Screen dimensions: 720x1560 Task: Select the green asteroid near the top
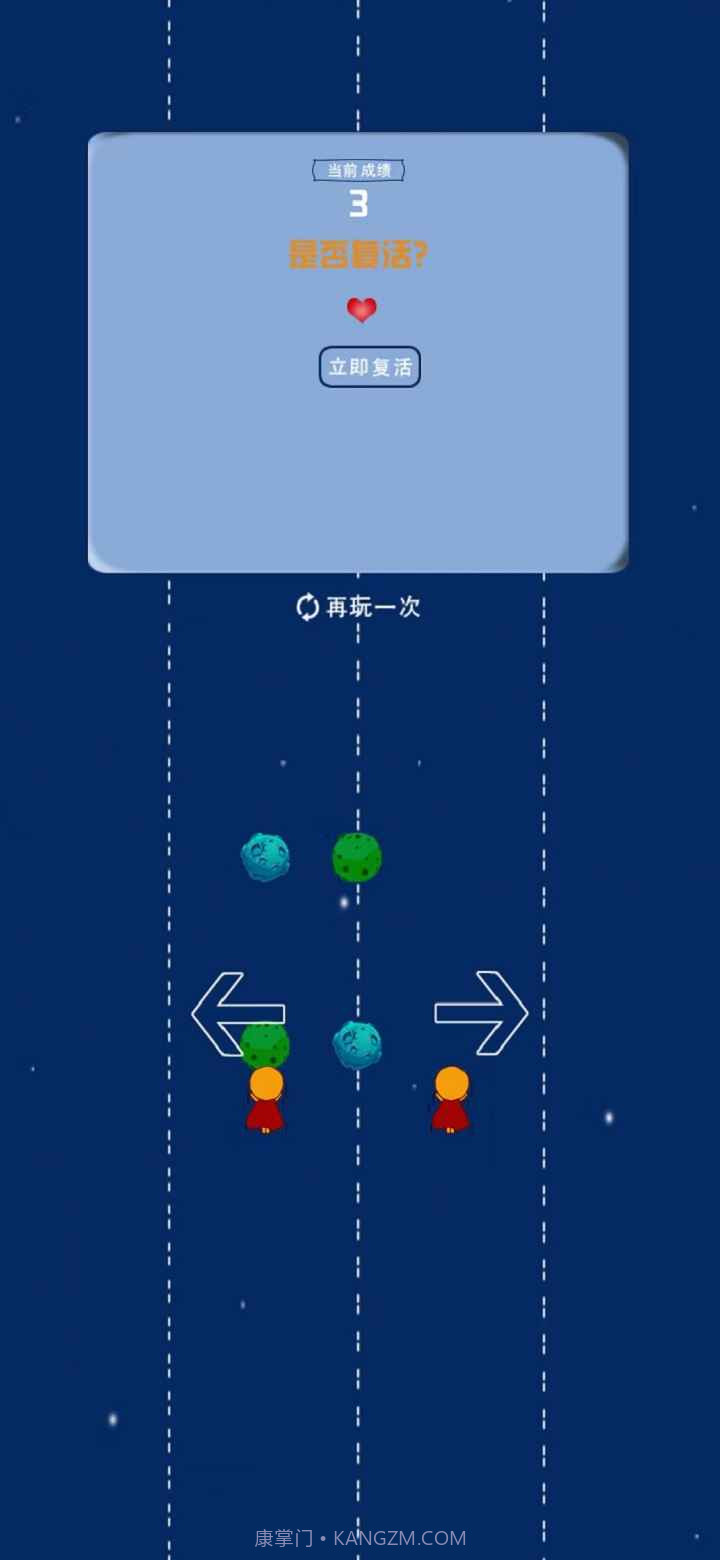click(x=356, y=854)
